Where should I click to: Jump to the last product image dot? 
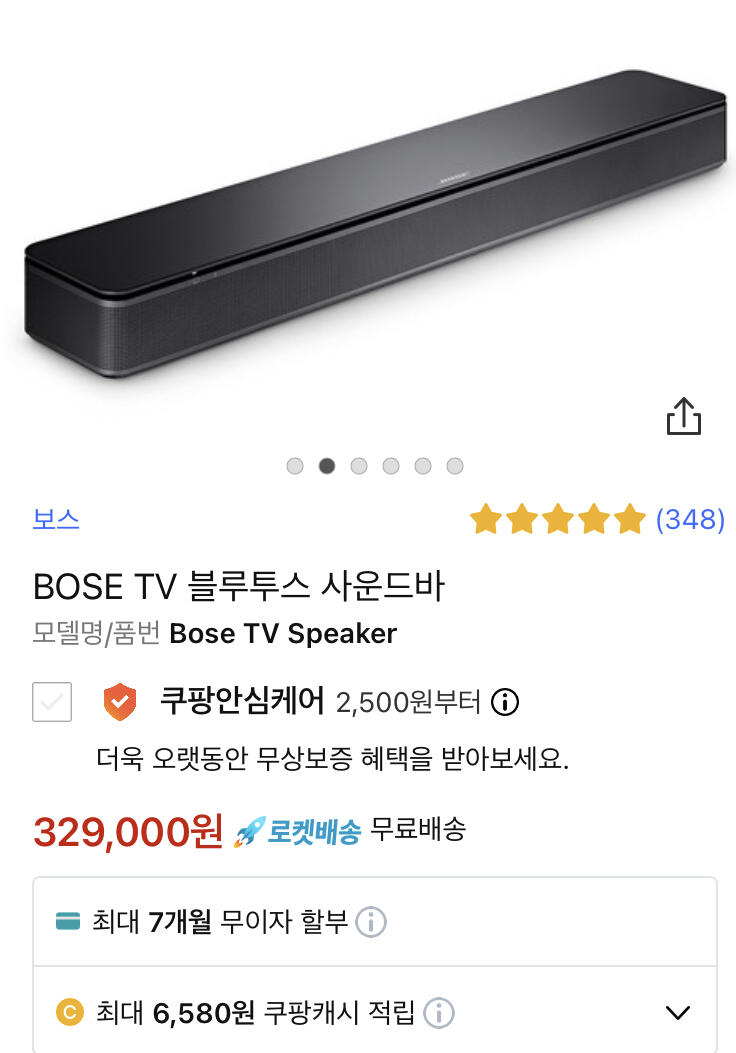pyautogui.click(x=455, y=466)
